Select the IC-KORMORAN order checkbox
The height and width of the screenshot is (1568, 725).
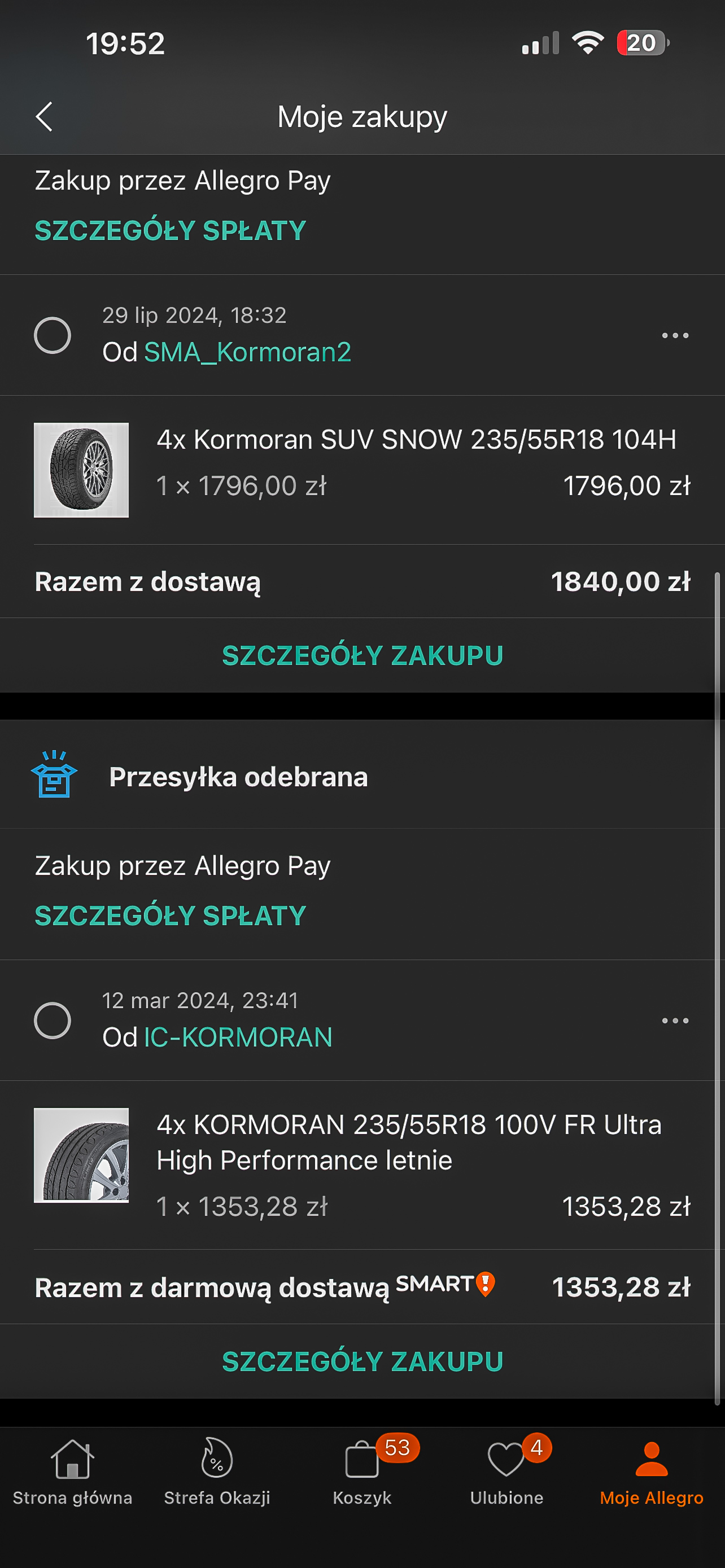53,1020
